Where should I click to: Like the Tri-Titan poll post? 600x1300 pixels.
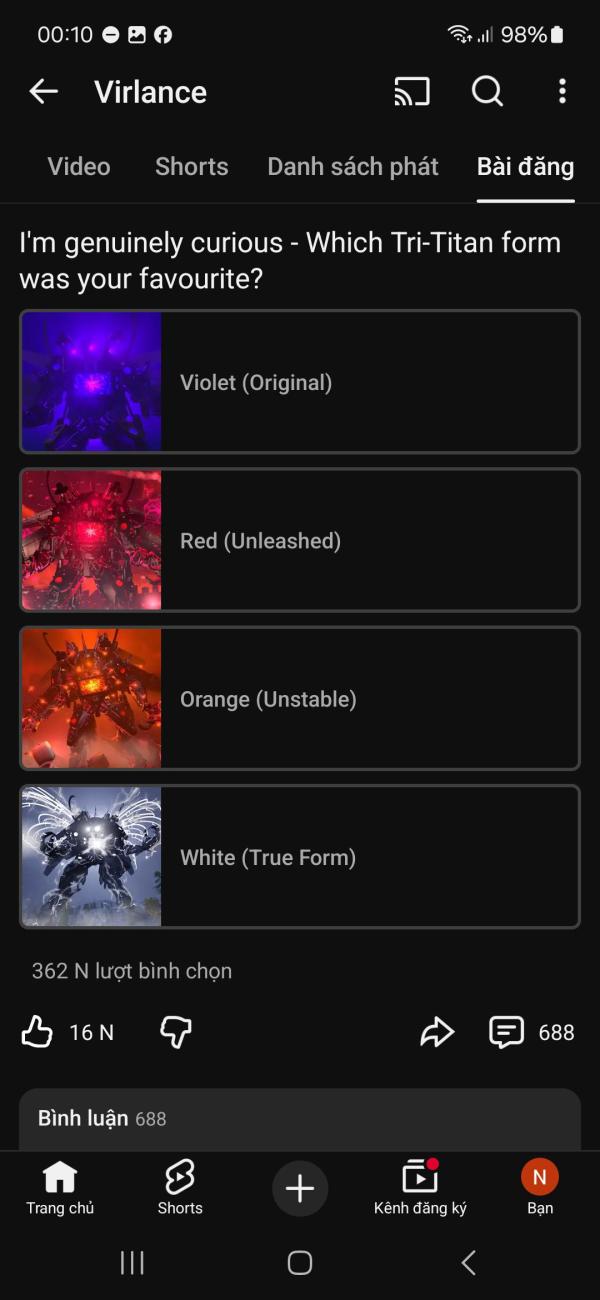pyautogui.click(x=37, y=1032)
